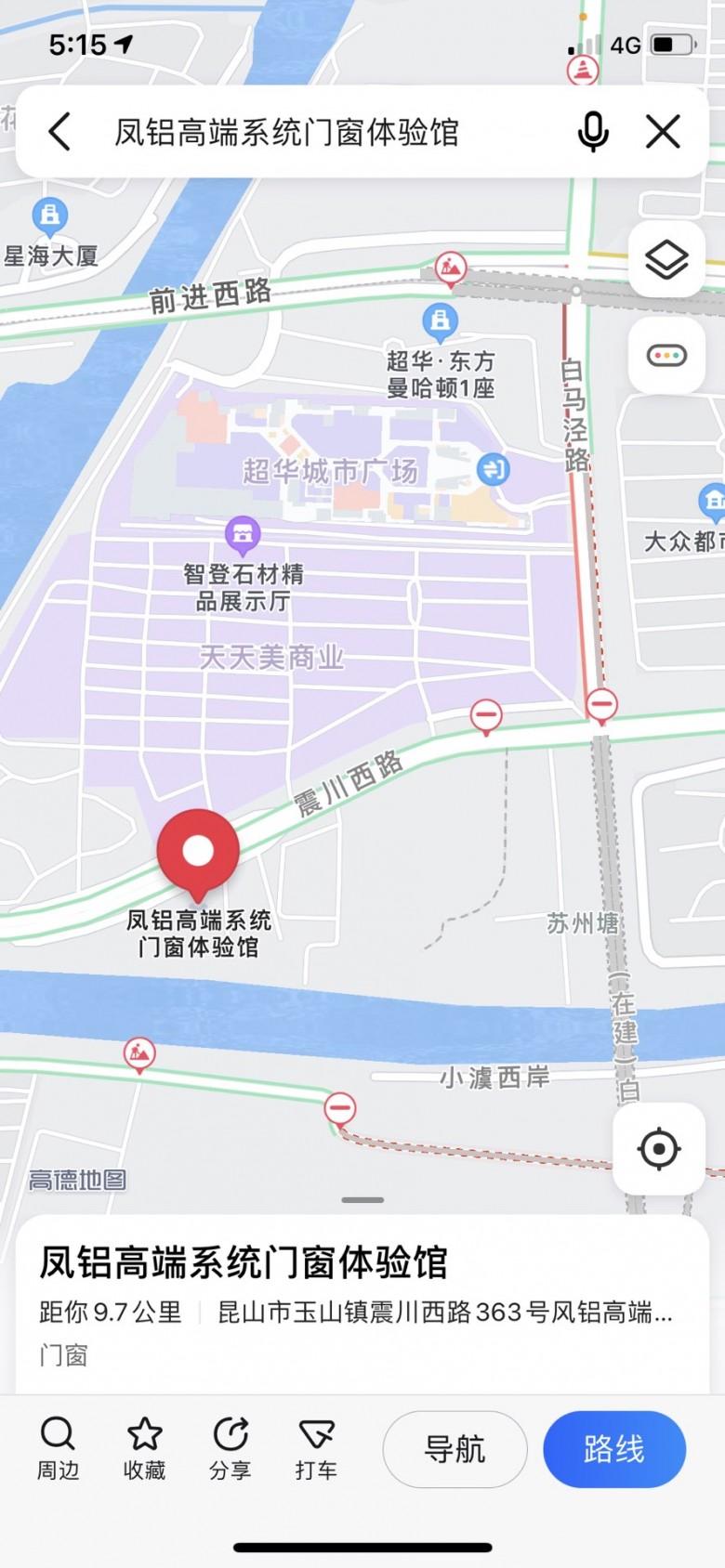View route options with 路线

613,1449
